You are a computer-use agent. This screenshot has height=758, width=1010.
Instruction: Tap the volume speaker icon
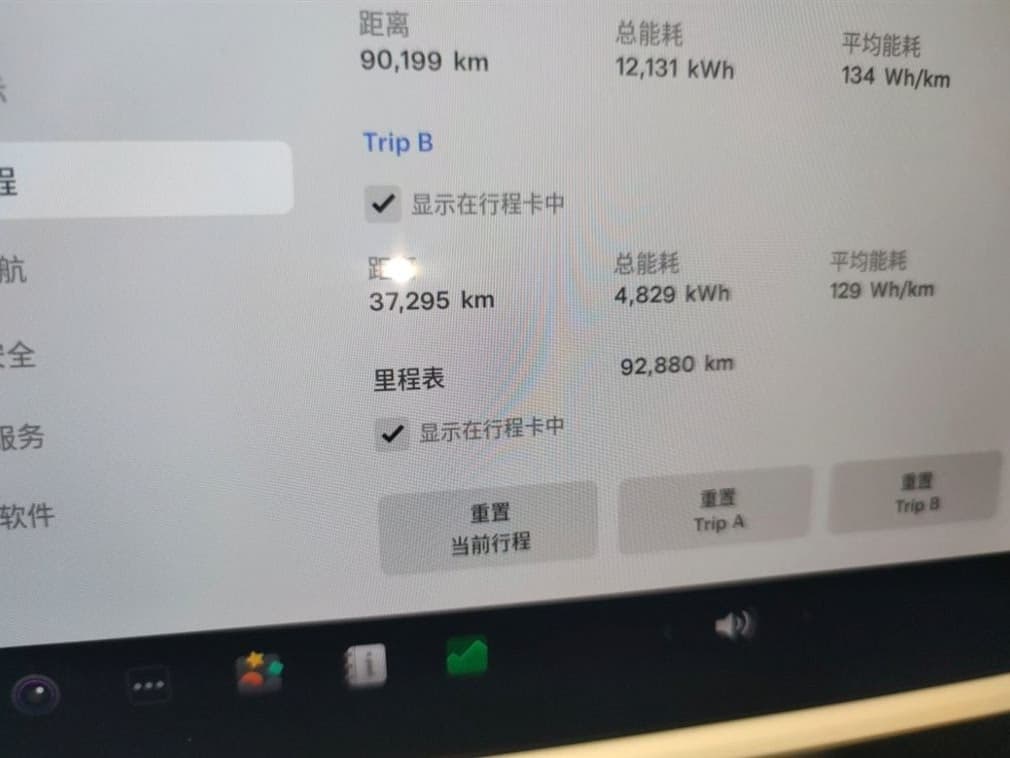[735, 626]
